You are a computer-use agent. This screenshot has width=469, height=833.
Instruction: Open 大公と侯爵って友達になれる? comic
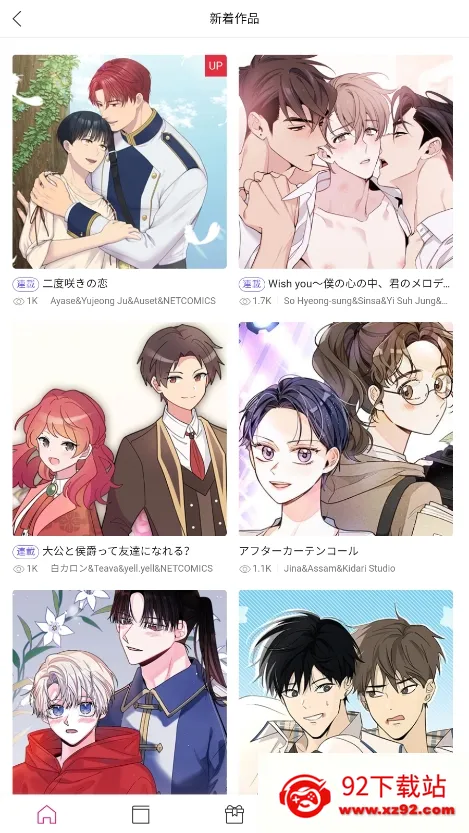(120, 429)
